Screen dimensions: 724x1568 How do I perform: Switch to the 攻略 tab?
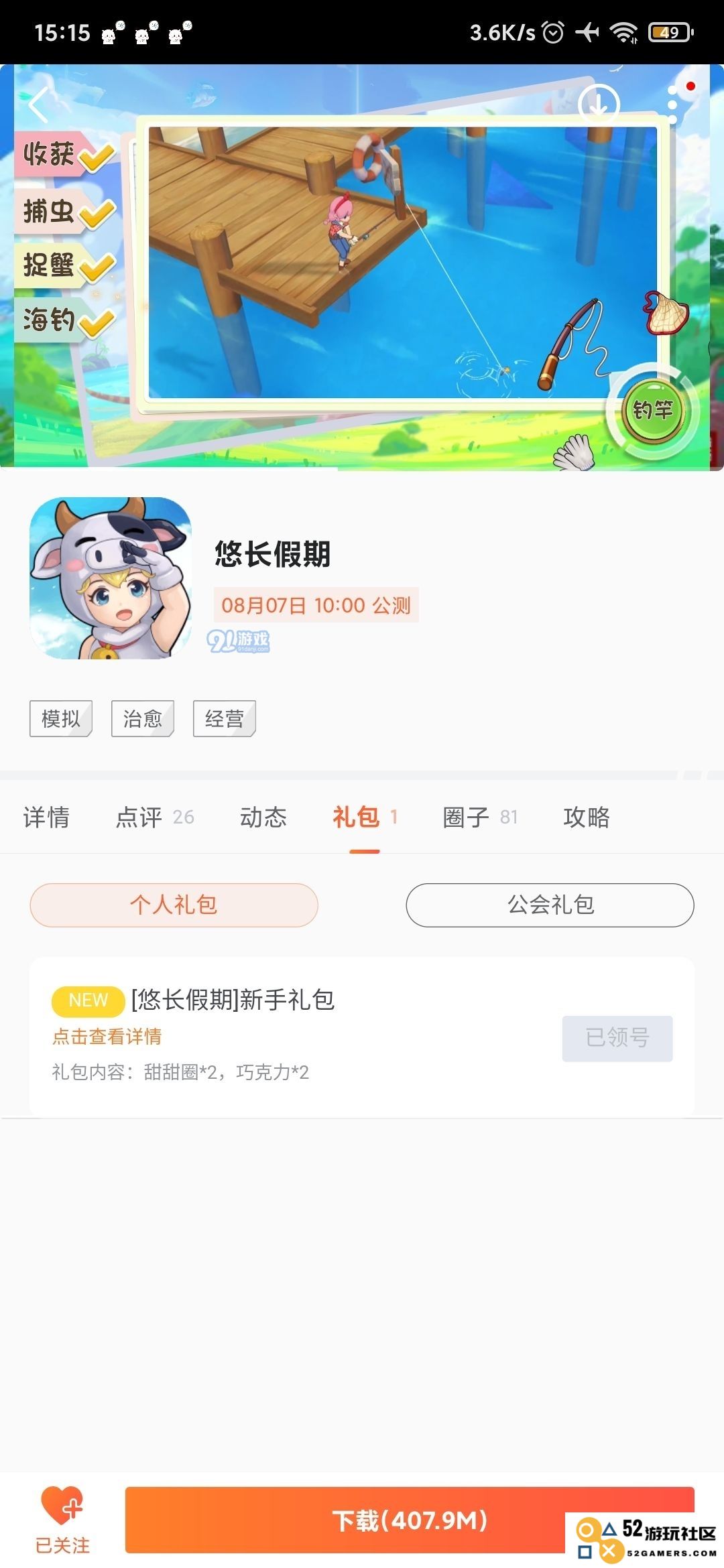click(x=586, y=817)
